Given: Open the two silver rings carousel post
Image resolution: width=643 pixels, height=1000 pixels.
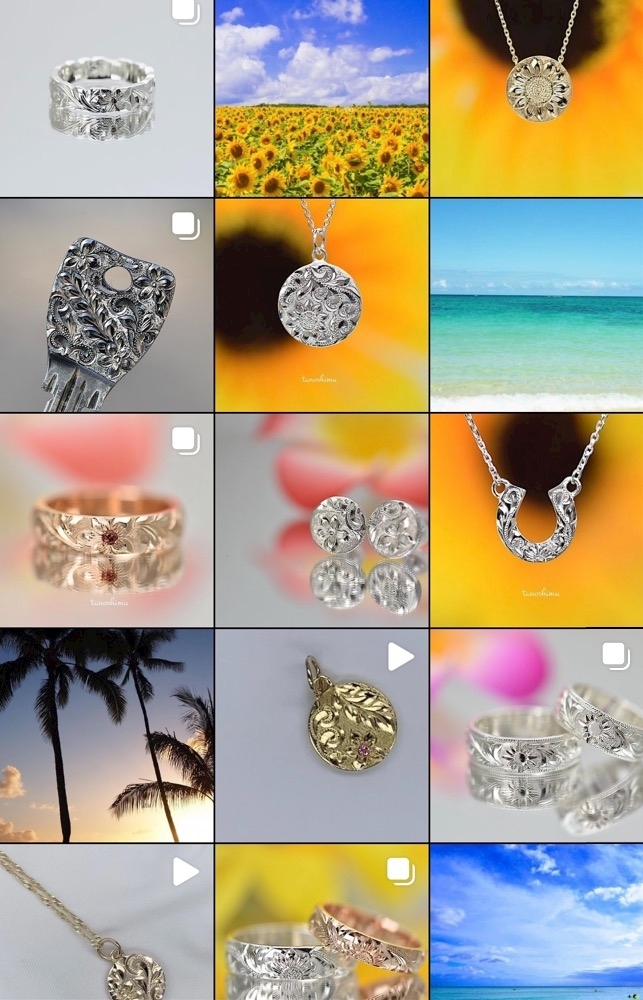Looking at the screenshot, I should (537, 735).
